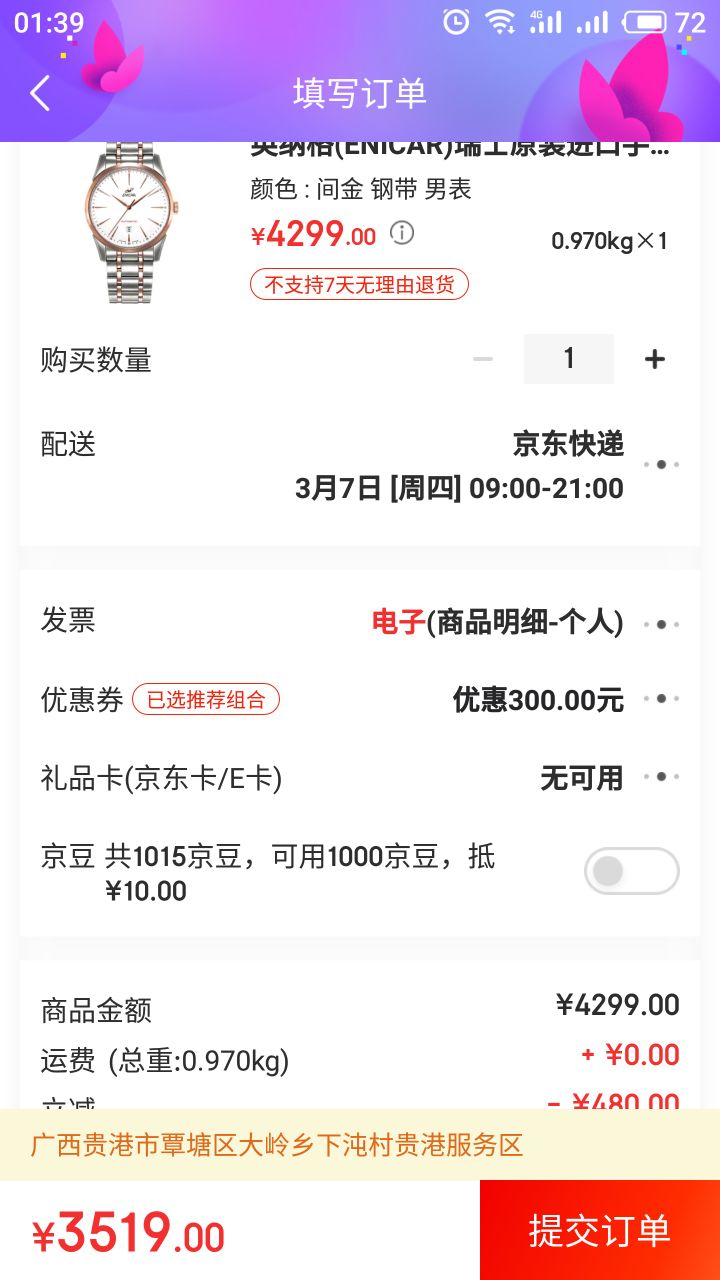Tap the back arrow icon
Screen dimensions: 720x1280
[38, 93]
